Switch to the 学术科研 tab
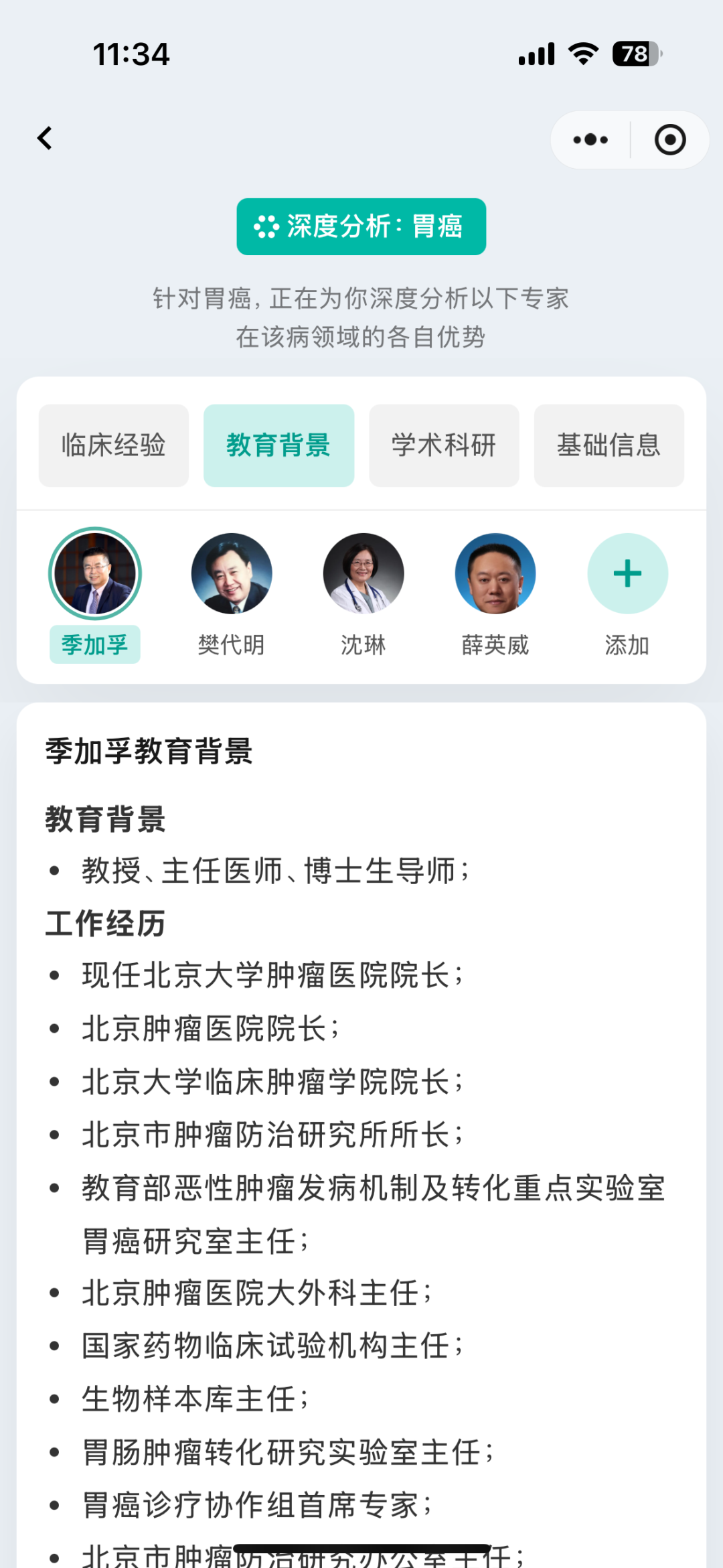The width and height of the screenshot is (723, 1568). [444, 445]
